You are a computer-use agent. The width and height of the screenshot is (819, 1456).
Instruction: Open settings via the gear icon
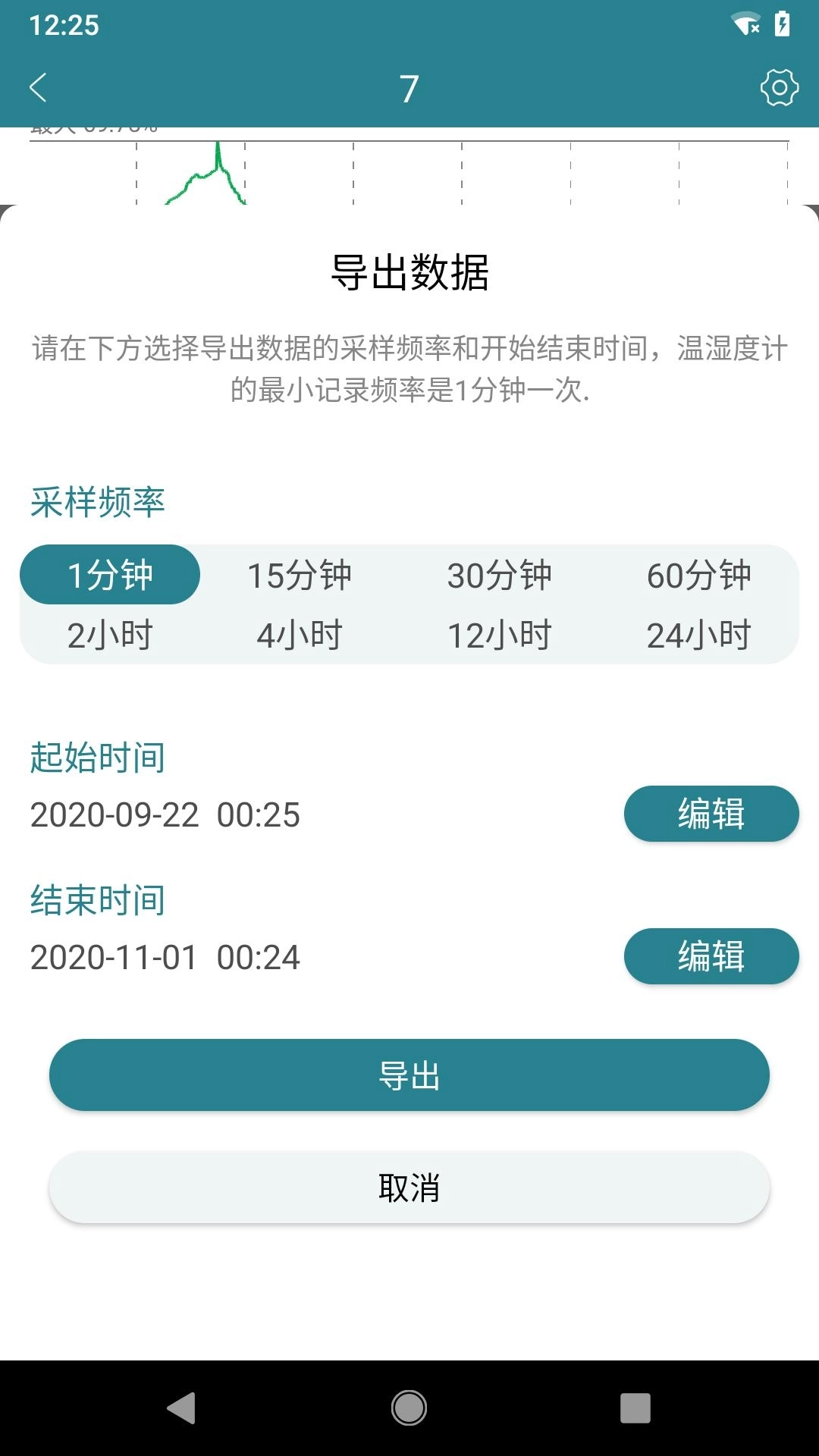[778, 87]
